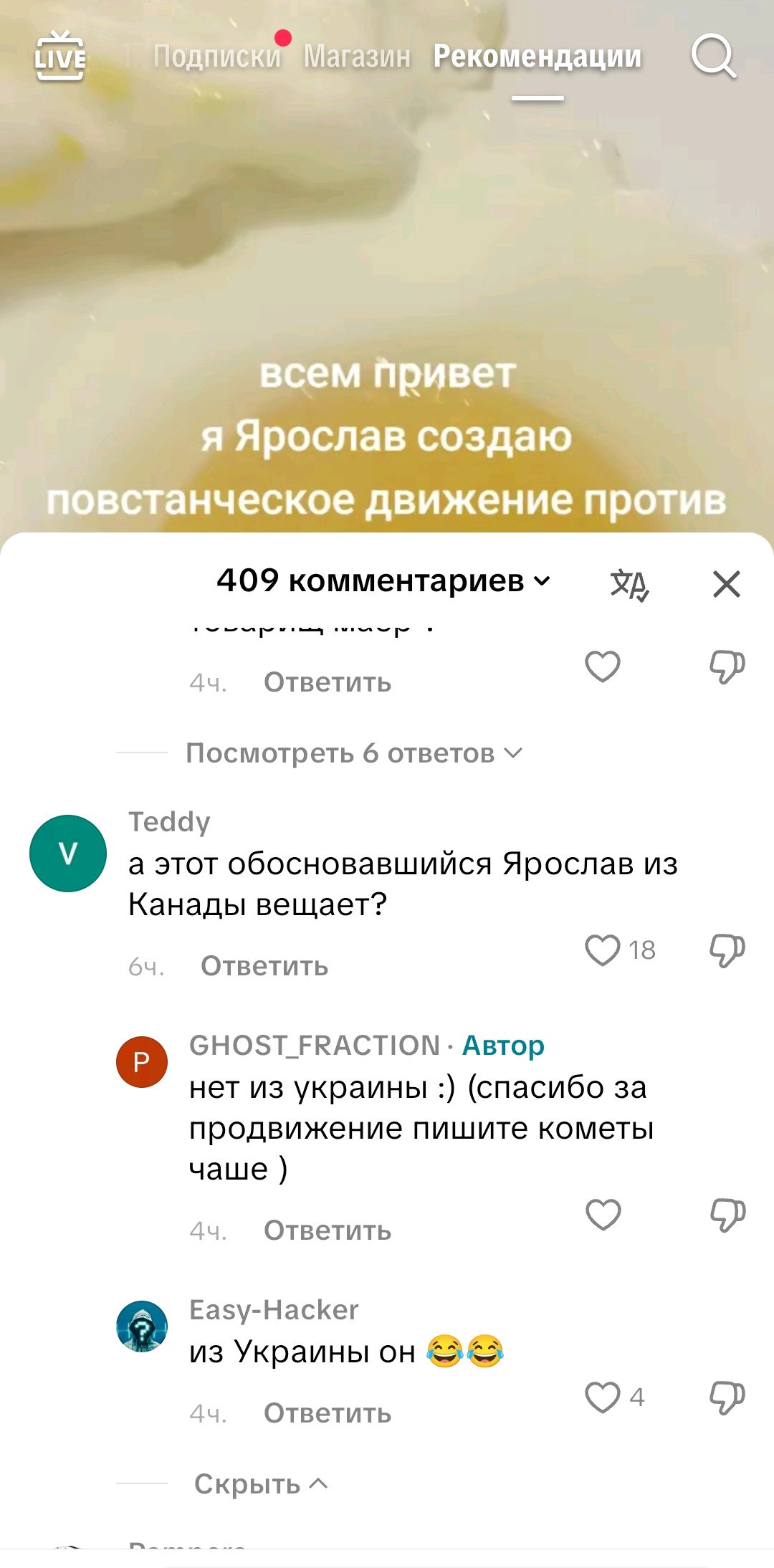Close the comments panel
Screen dimensions: 774x1568
[x=726, y=584]
